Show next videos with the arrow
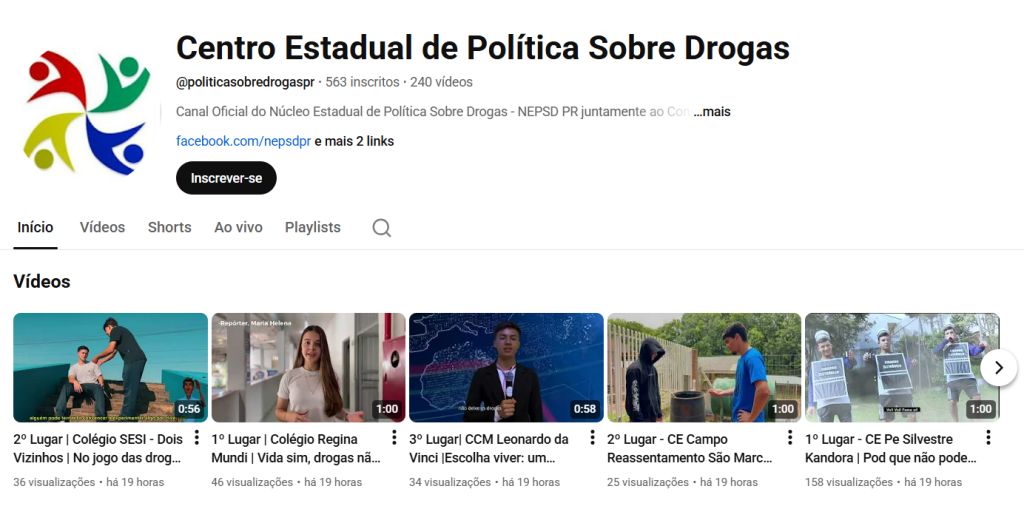 [x=998, y=367]
